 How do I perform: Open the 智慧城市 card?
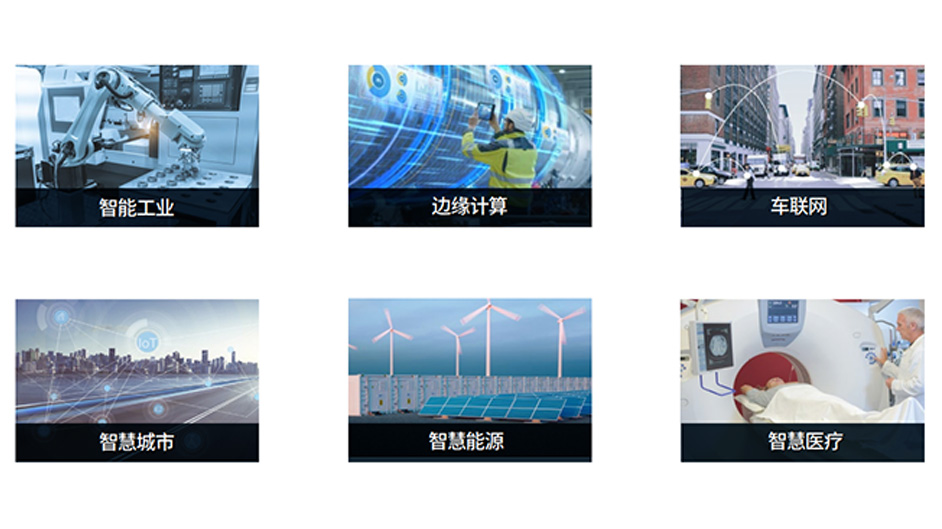pos(137,380)
